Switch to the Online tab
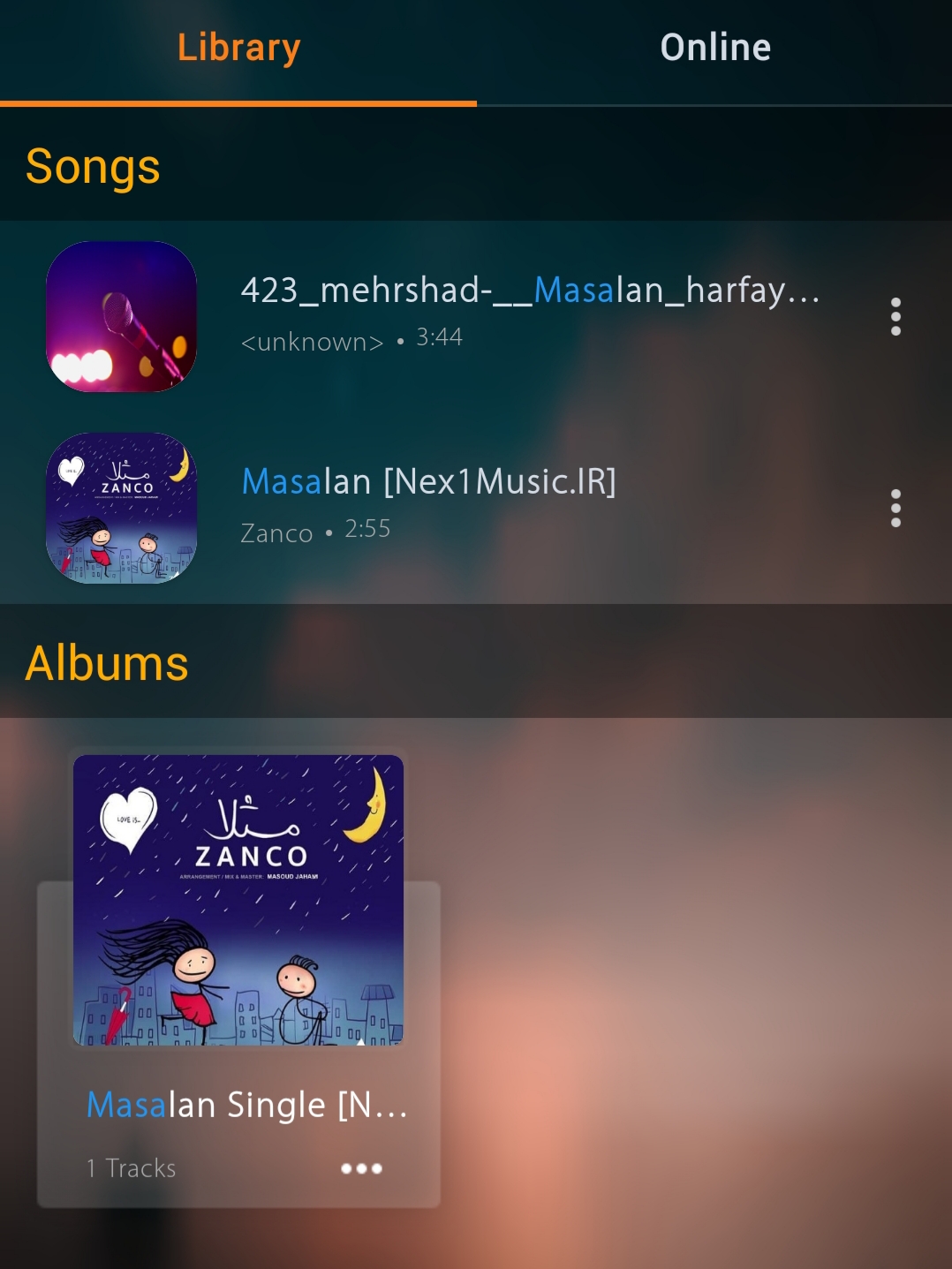The height and width of the screenshot is (1269, 952). [714, 49]
